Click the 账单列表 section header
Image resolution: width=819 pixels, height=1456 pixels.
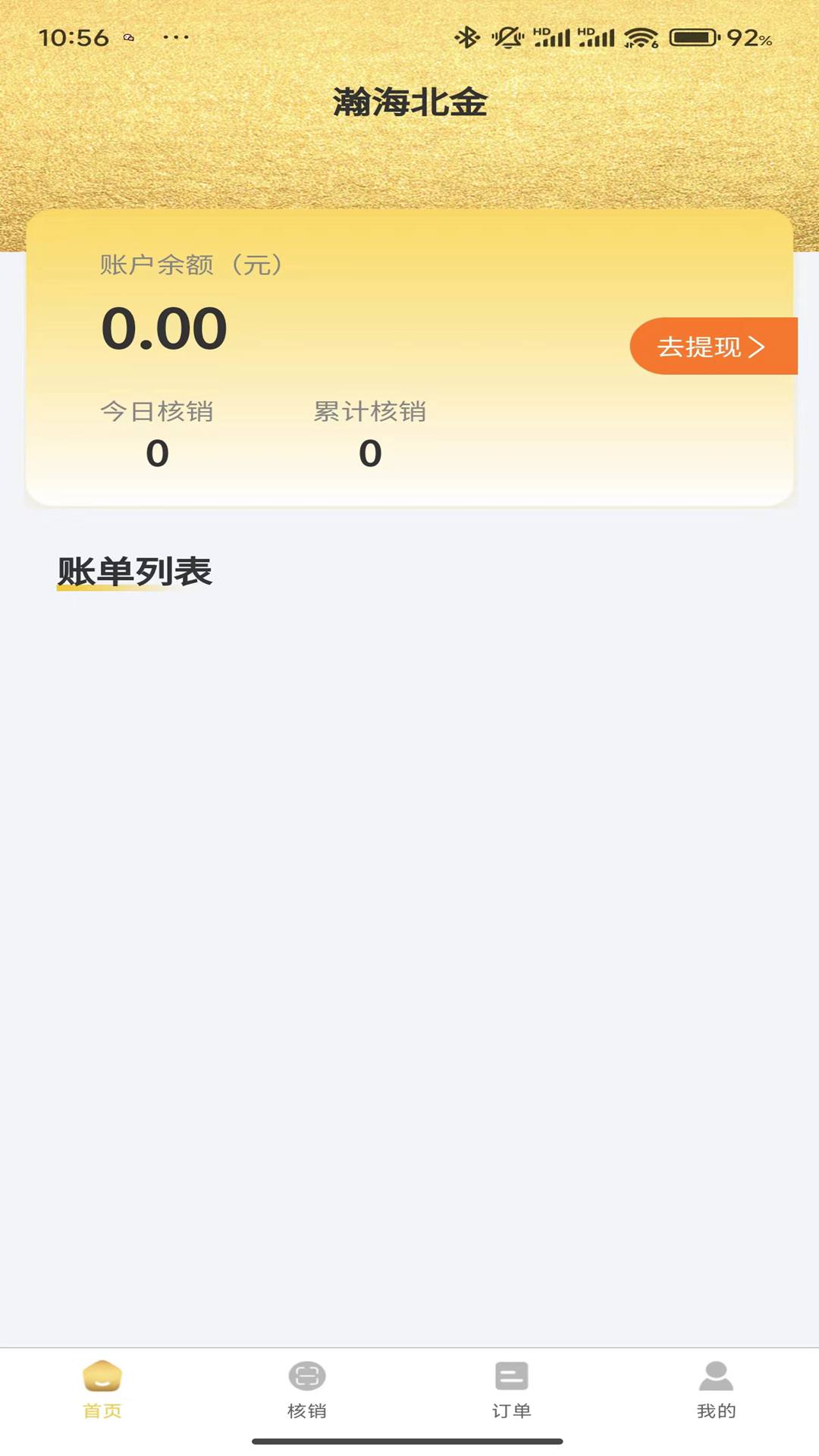click(133, 572)
